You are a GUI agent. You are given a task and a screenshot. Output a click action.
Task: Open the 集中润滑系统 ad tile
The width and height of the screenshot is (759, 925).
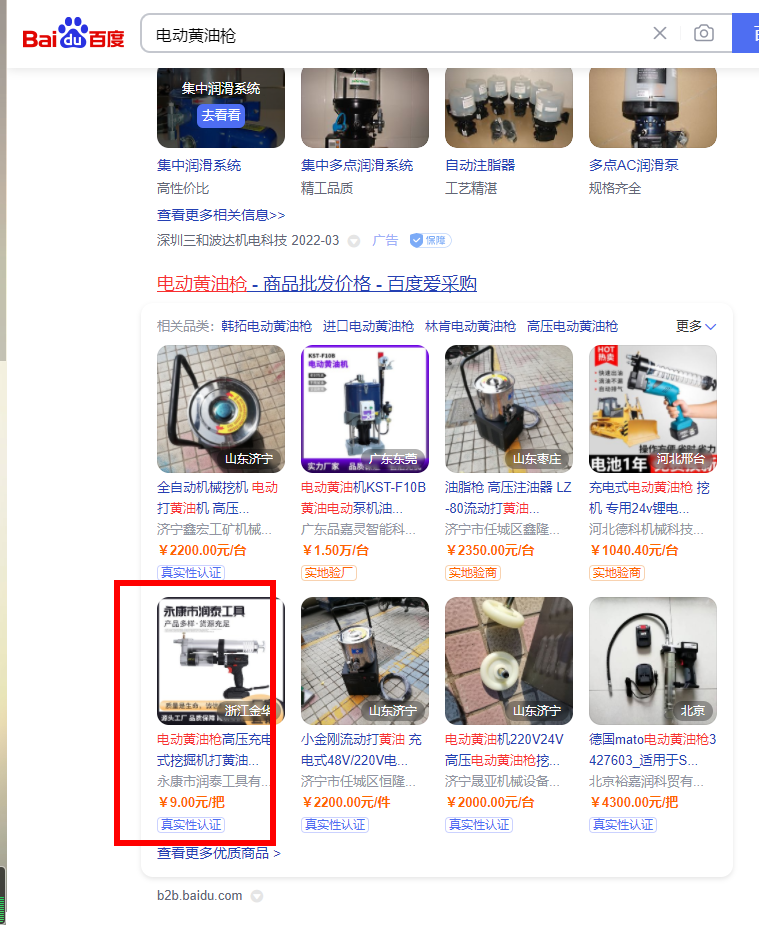coord(220,108)
